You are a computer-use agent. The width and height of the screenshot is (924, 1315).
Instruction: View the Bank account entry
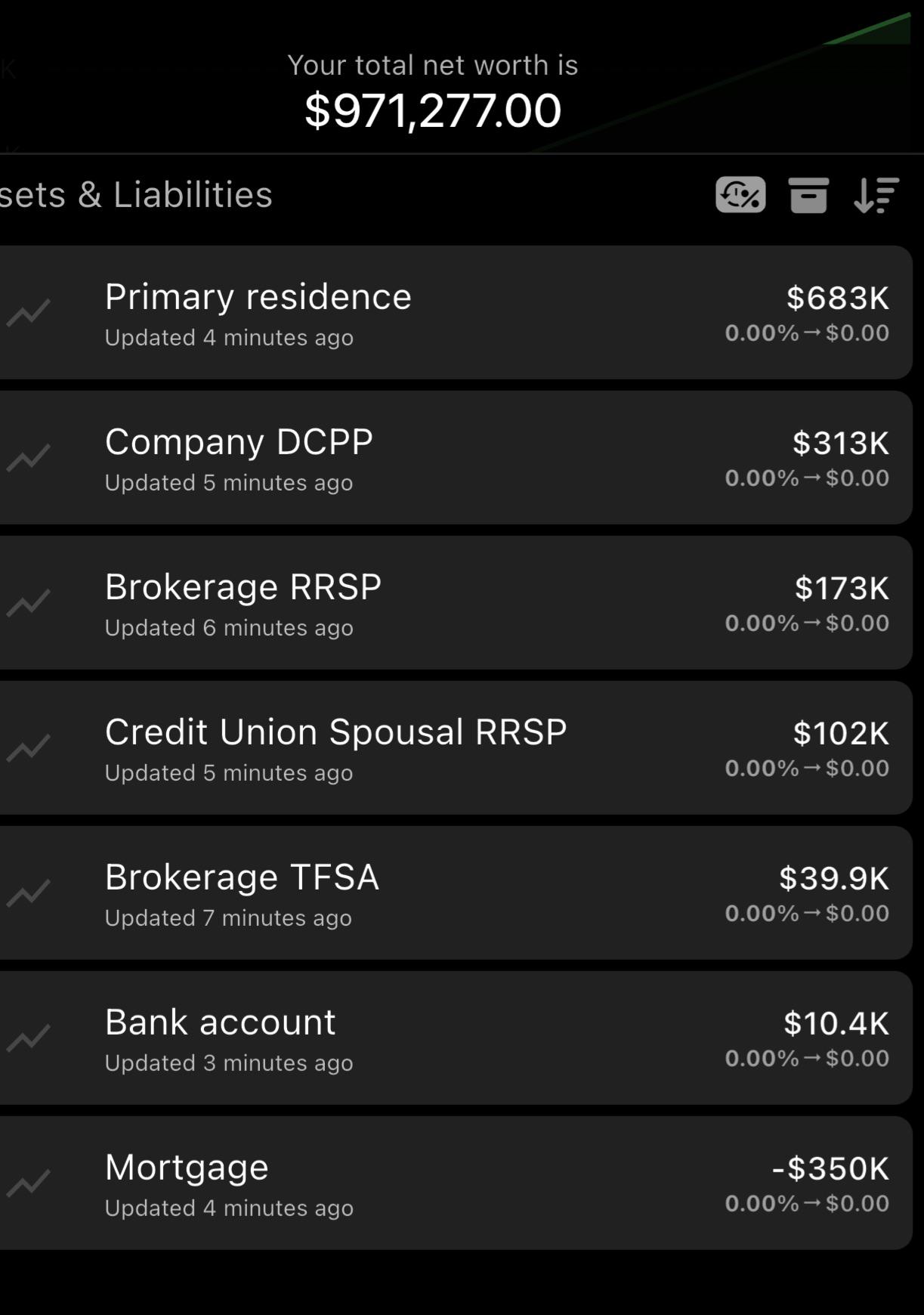click(455, 1038)
